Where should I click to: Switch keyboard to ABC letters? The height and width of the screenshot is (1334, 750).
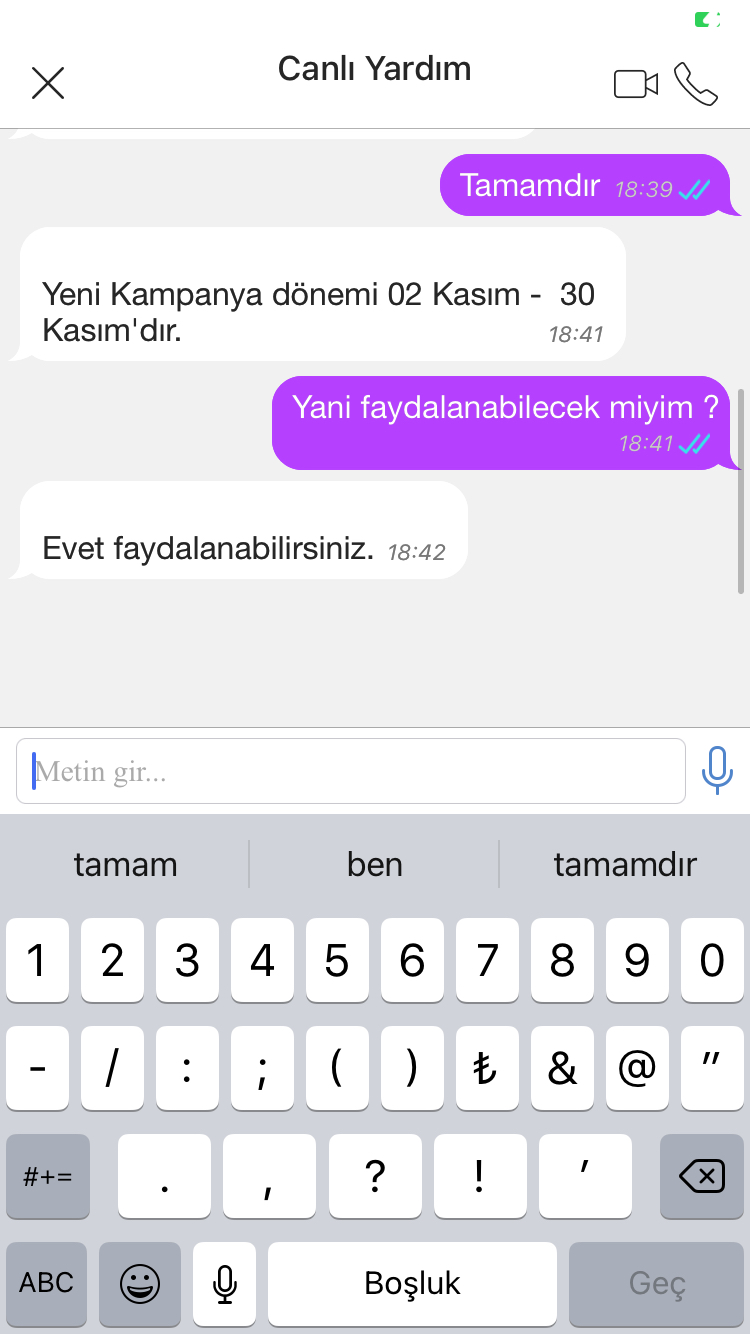coord(46,1283)
